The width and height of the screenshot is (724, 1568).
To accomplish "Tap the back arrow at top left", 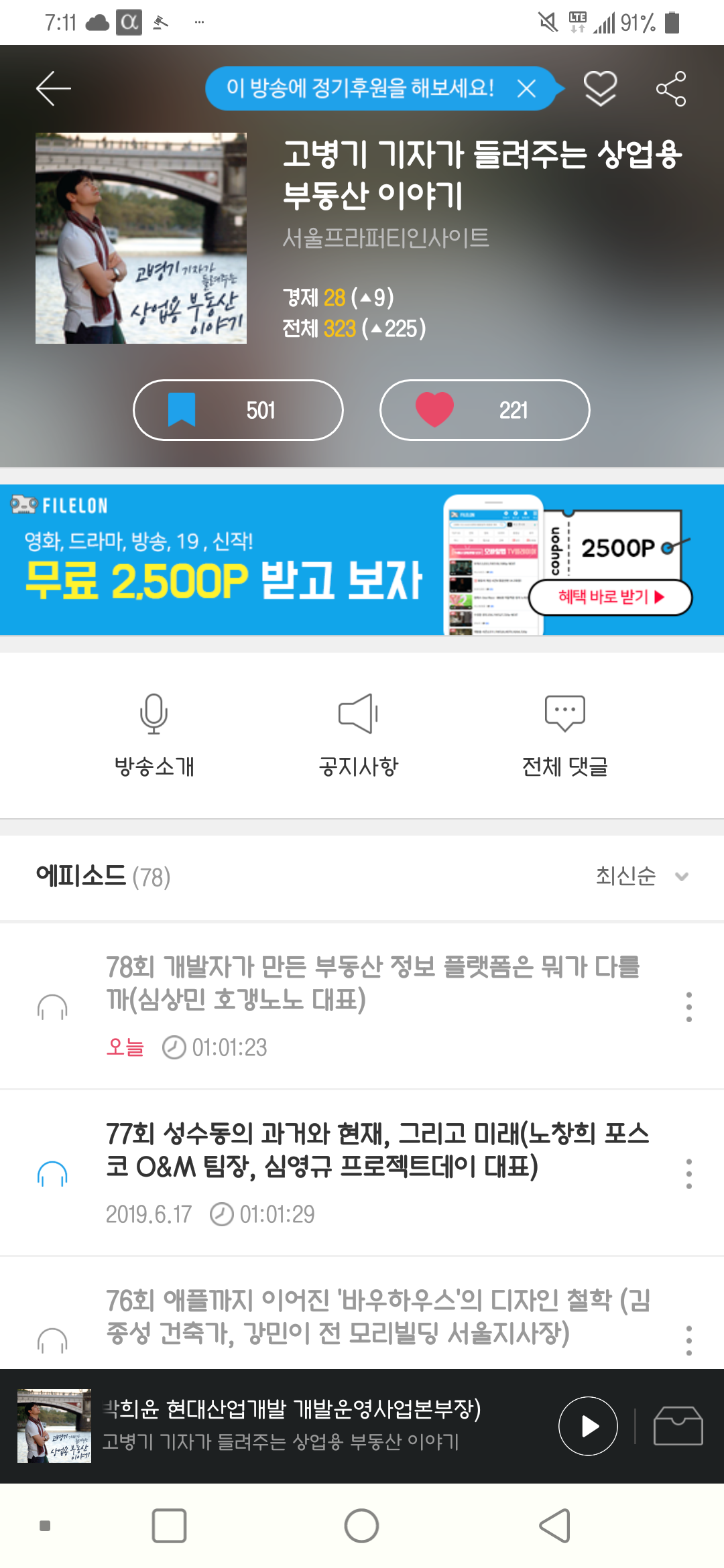I will [54, 88].
